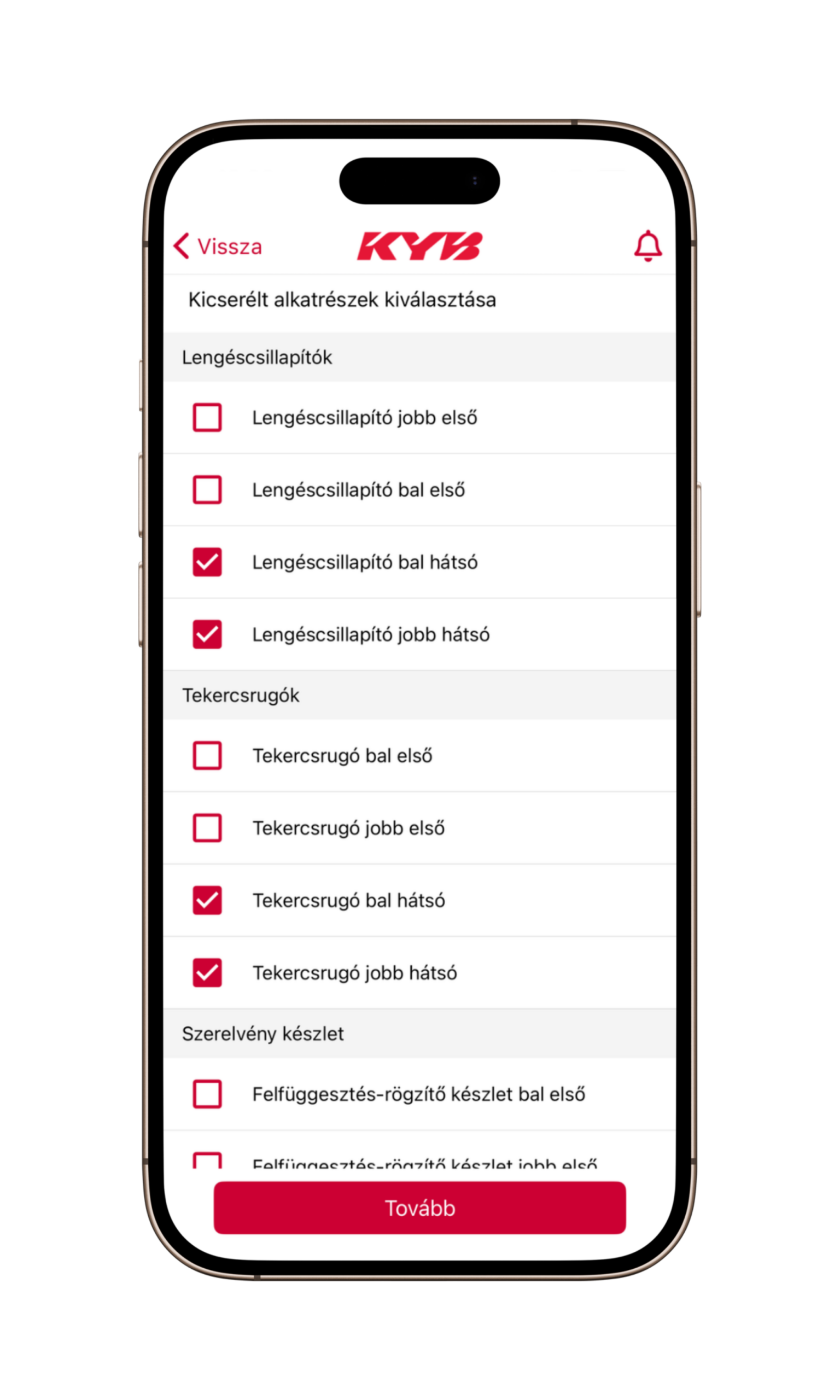This screenshot has width=840, height=1400.
Task: Continue with the Tovább button
Action: (x=419, y=1207)
